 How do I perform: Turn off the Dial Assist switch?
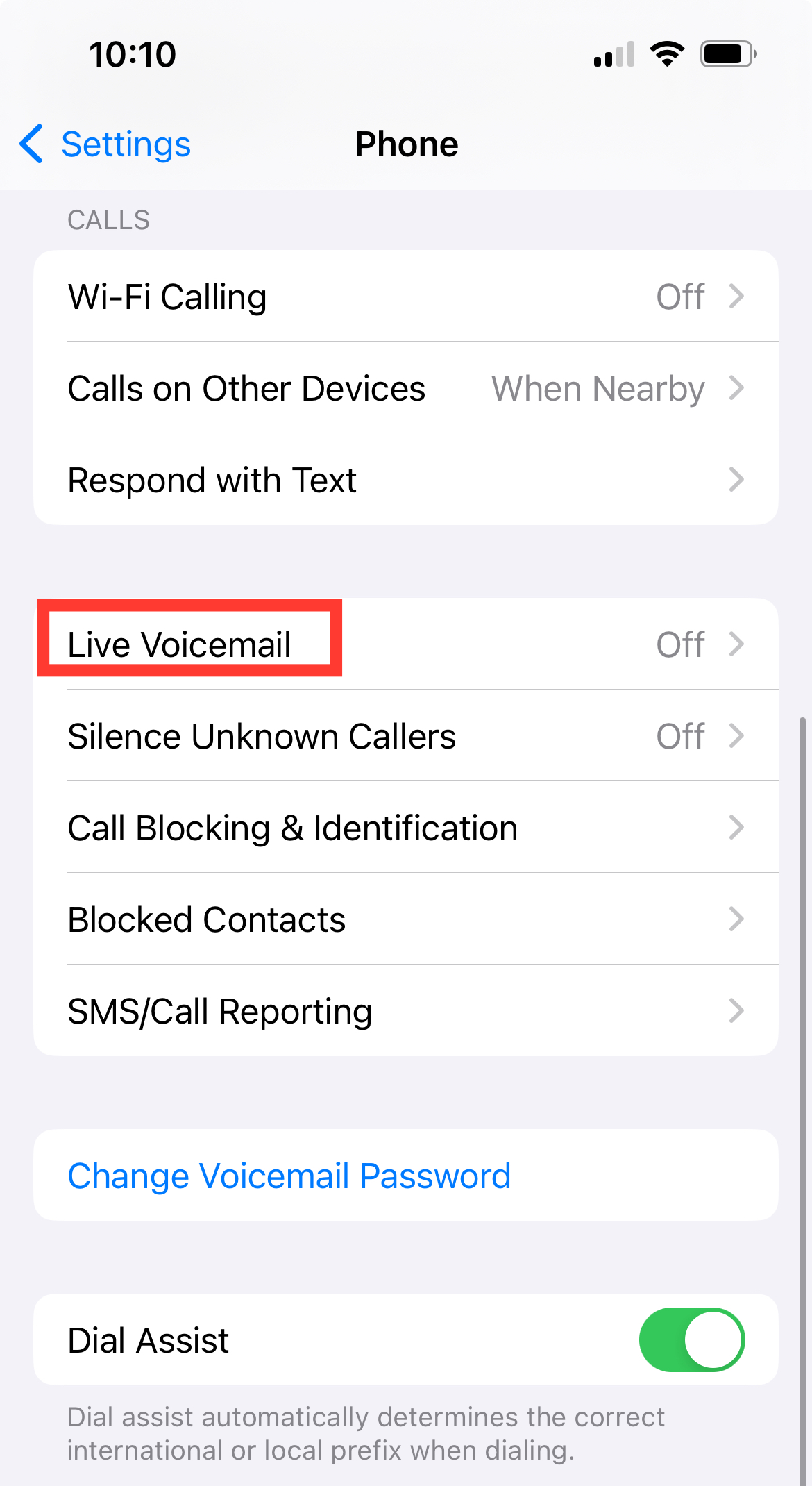pyautogui.click(x=692, y=1339)
